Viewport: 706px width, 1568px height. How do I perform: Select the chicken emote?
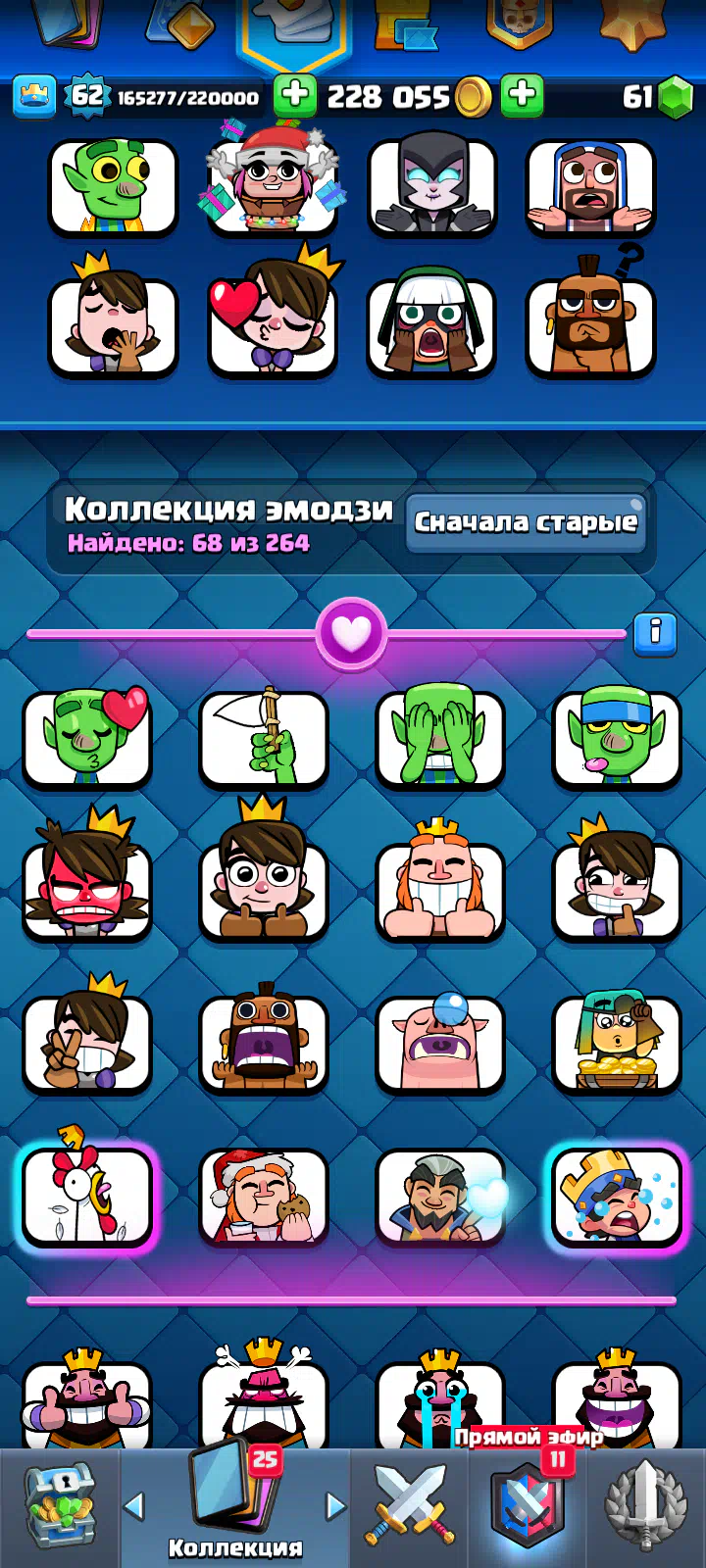click(87, 1197)
